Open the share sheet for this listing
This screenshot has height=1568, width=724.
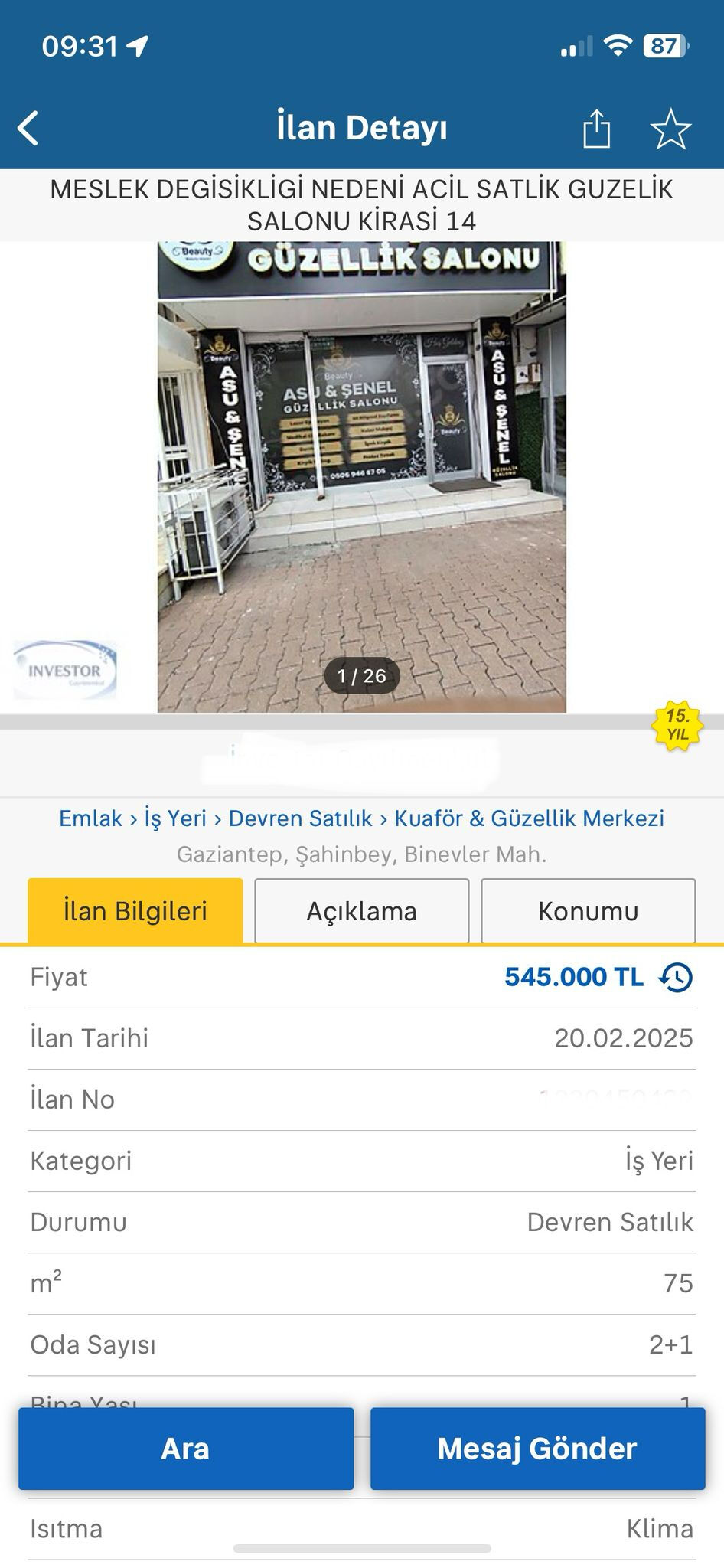(x=596, y=127)
